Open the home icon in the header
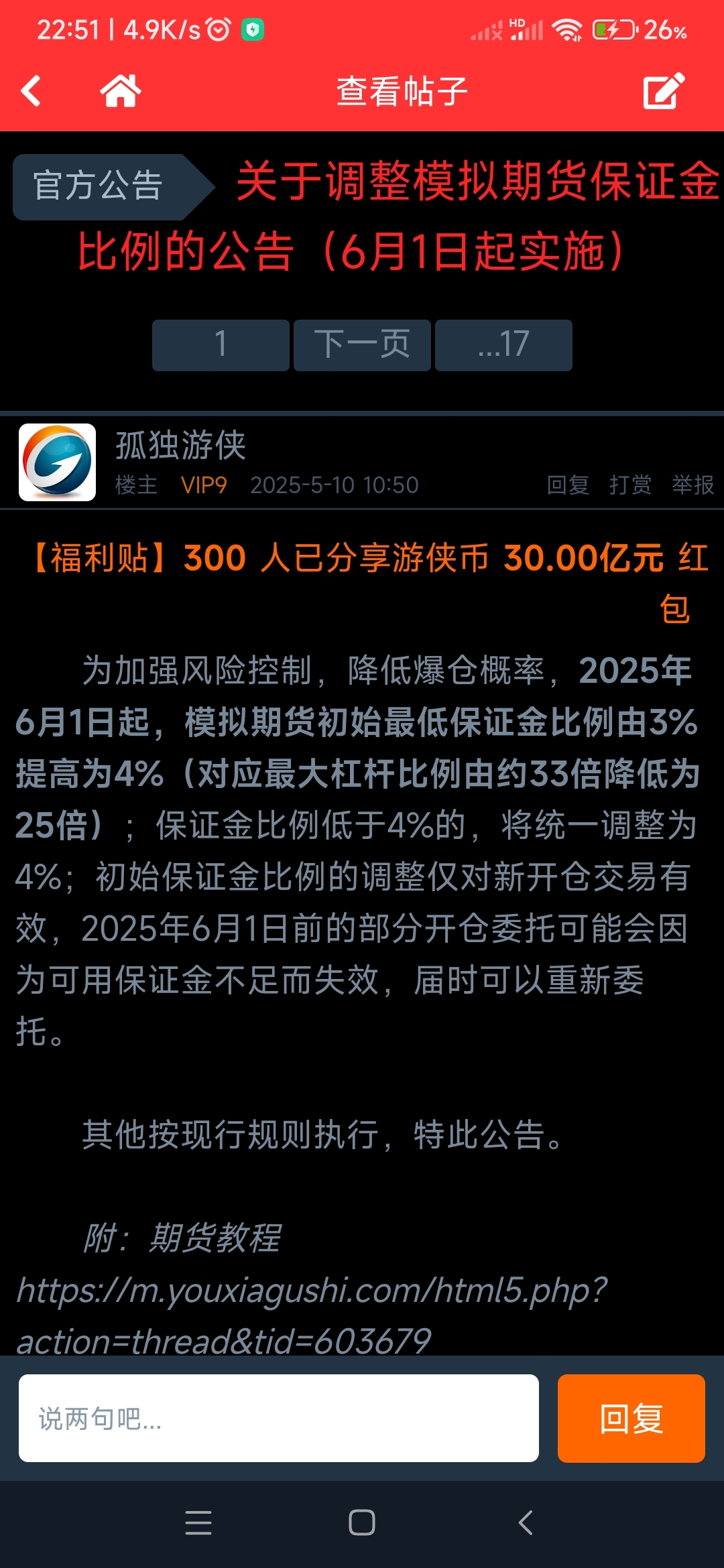Screen dimensions: 724x1568 (121, 91)
